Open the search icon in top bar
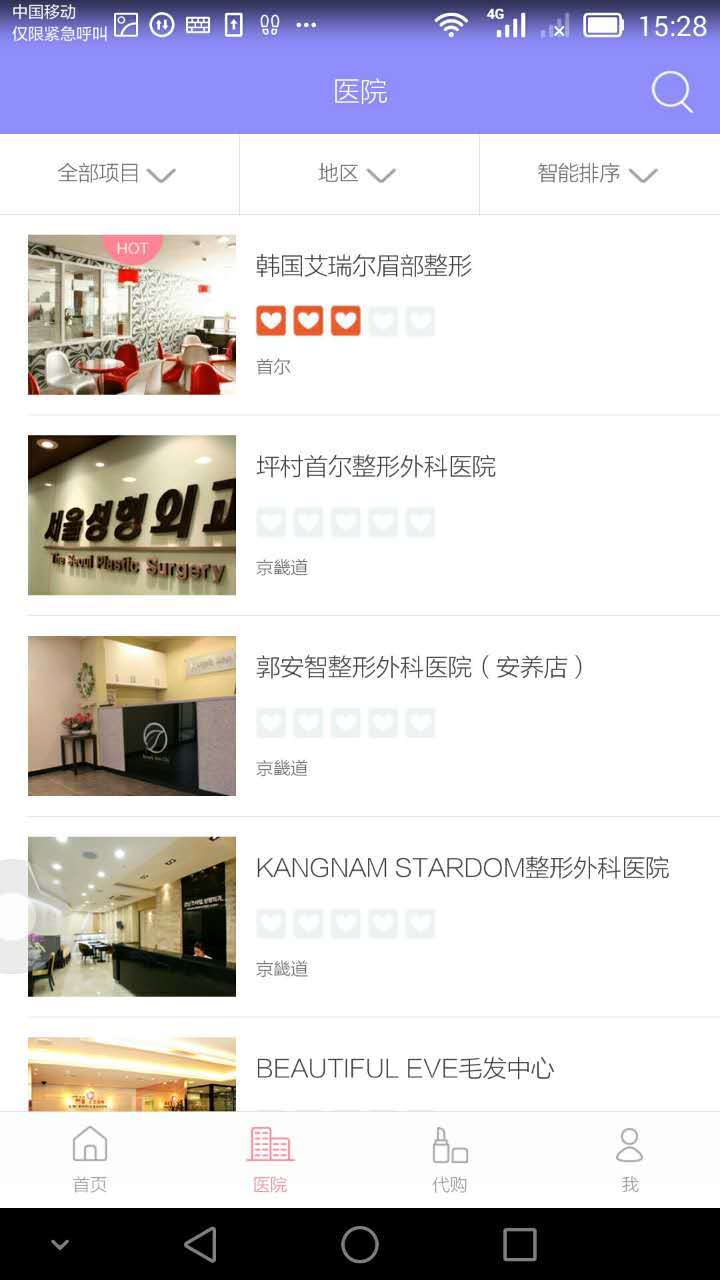 point(672,92)
